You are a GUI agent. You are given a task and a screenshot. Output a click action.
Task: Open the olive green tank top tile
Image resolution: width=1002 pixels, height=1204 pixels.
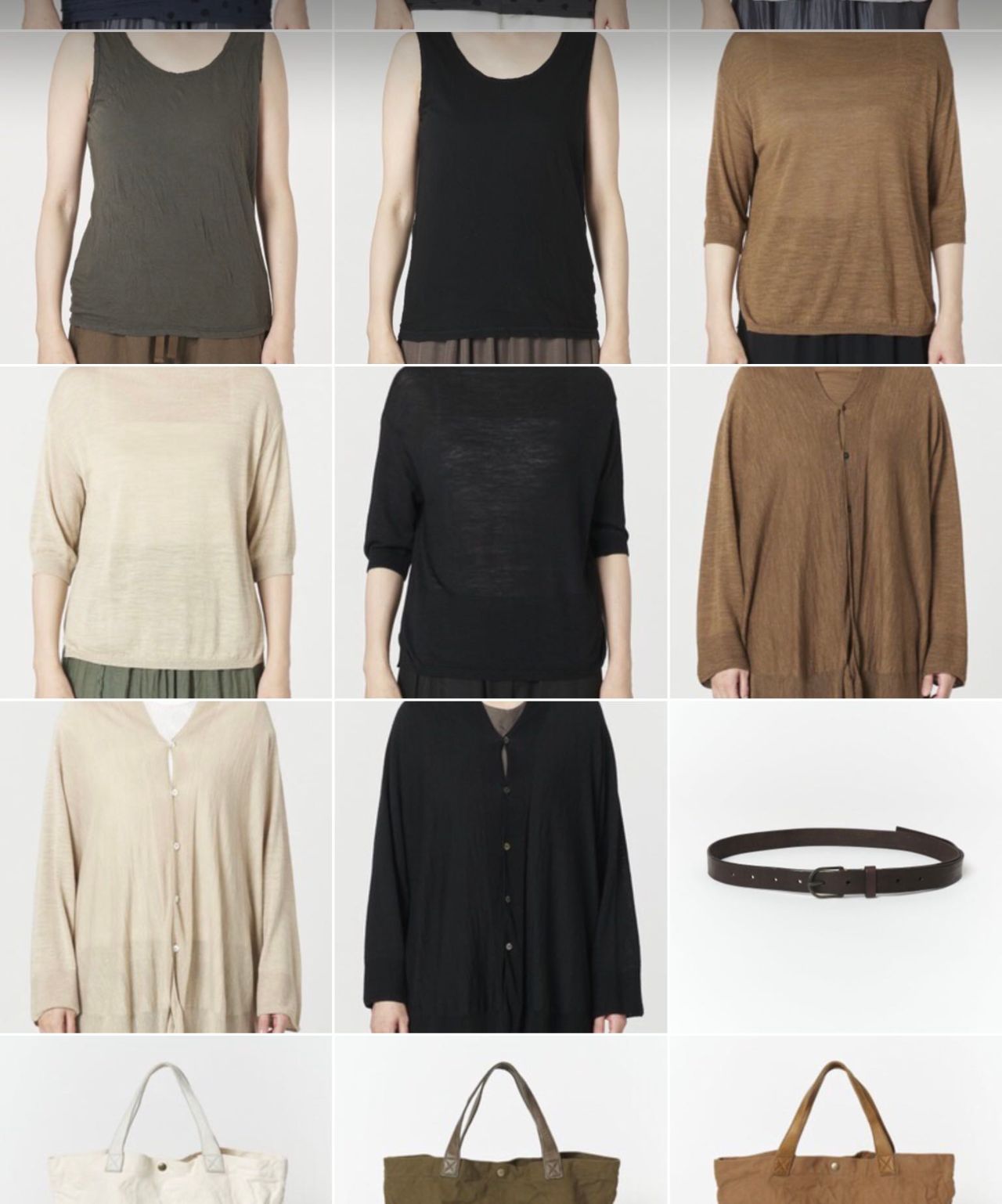click(x=166, y=197)
